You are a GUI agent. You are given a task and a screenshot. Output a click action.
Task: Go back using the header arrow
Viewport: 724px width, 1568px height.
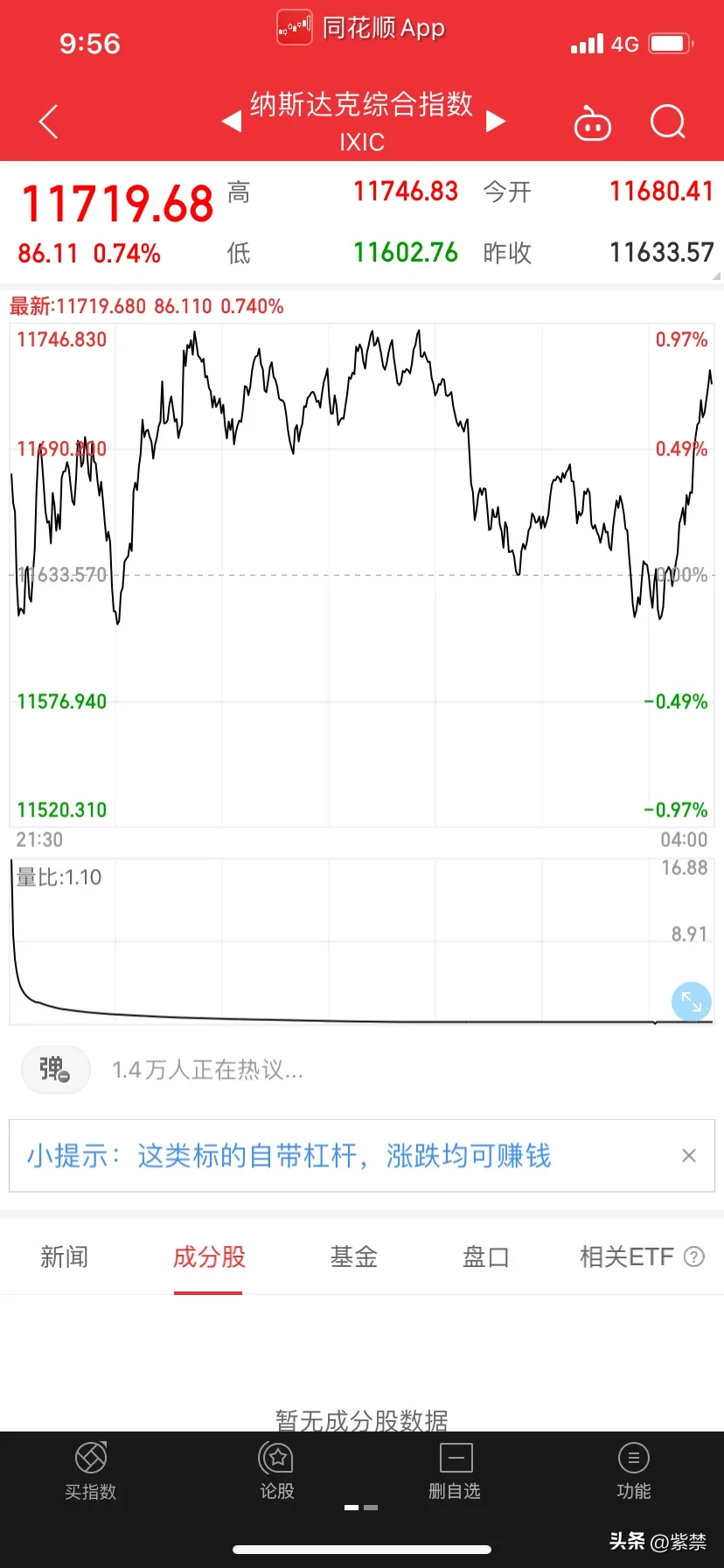click(x=49, y=122)
